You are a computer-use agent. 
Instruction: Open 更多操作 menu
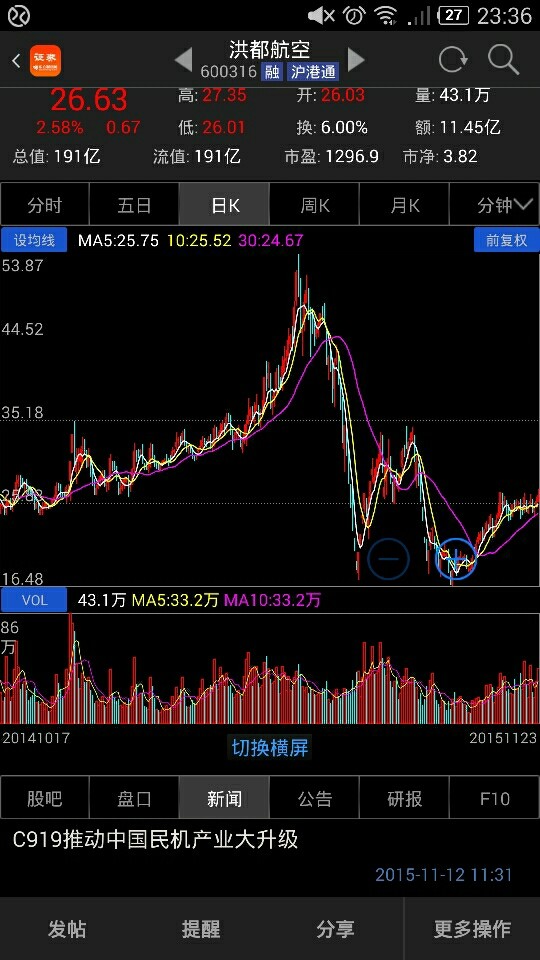pyautogui.click(x=472, y=929)
